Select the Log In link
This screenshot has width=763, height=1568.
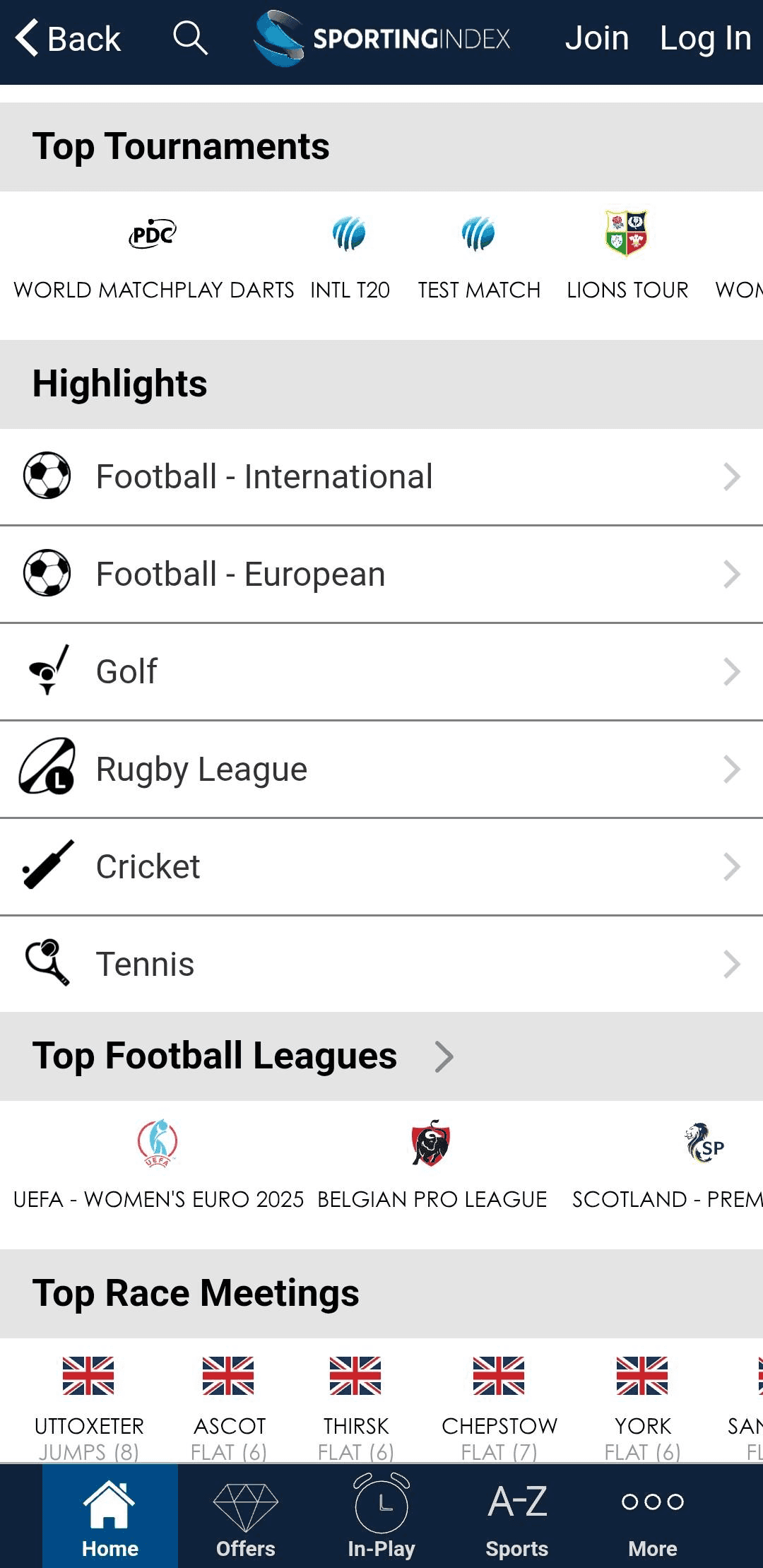coord(706,39)
